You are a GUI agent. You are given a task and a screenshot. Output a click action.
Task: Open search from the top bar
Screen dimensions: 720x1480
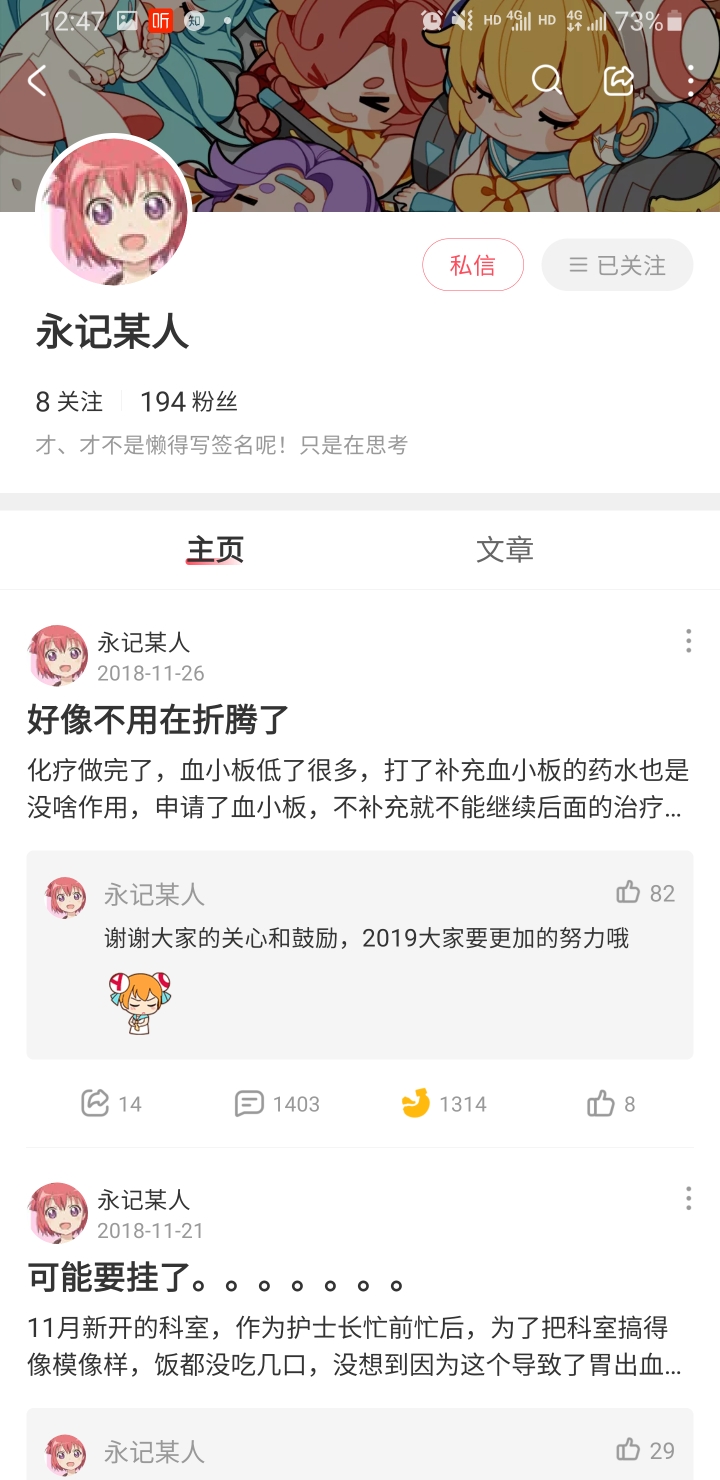546,80
